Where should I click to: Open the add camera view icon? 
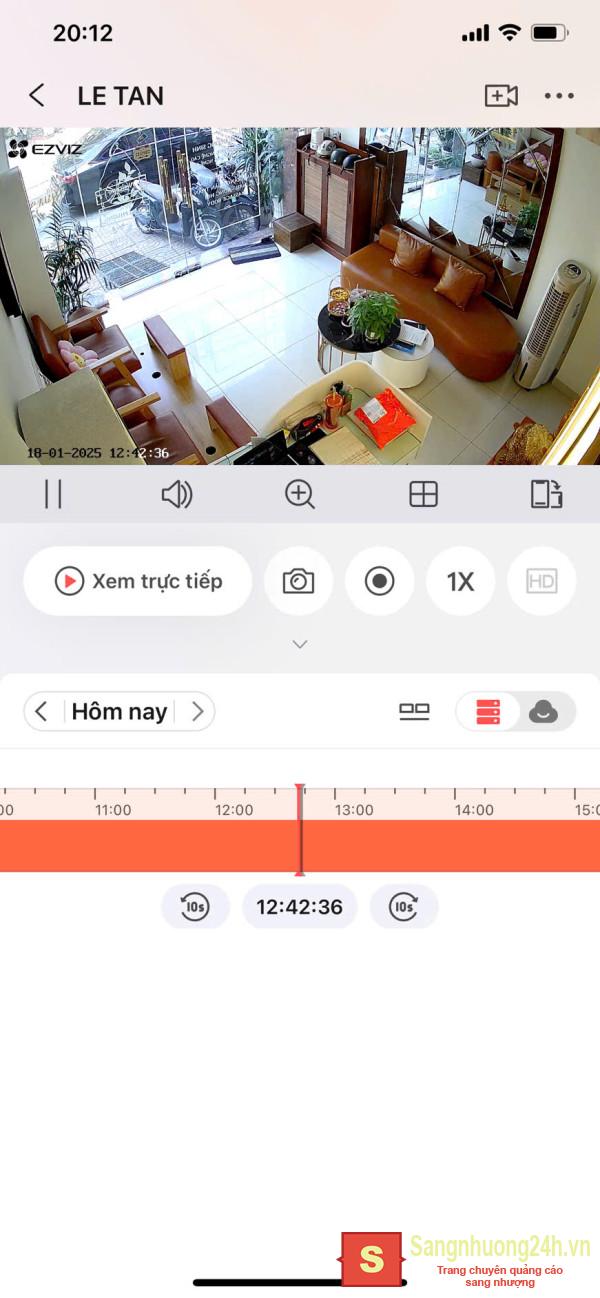coord(501,95)
